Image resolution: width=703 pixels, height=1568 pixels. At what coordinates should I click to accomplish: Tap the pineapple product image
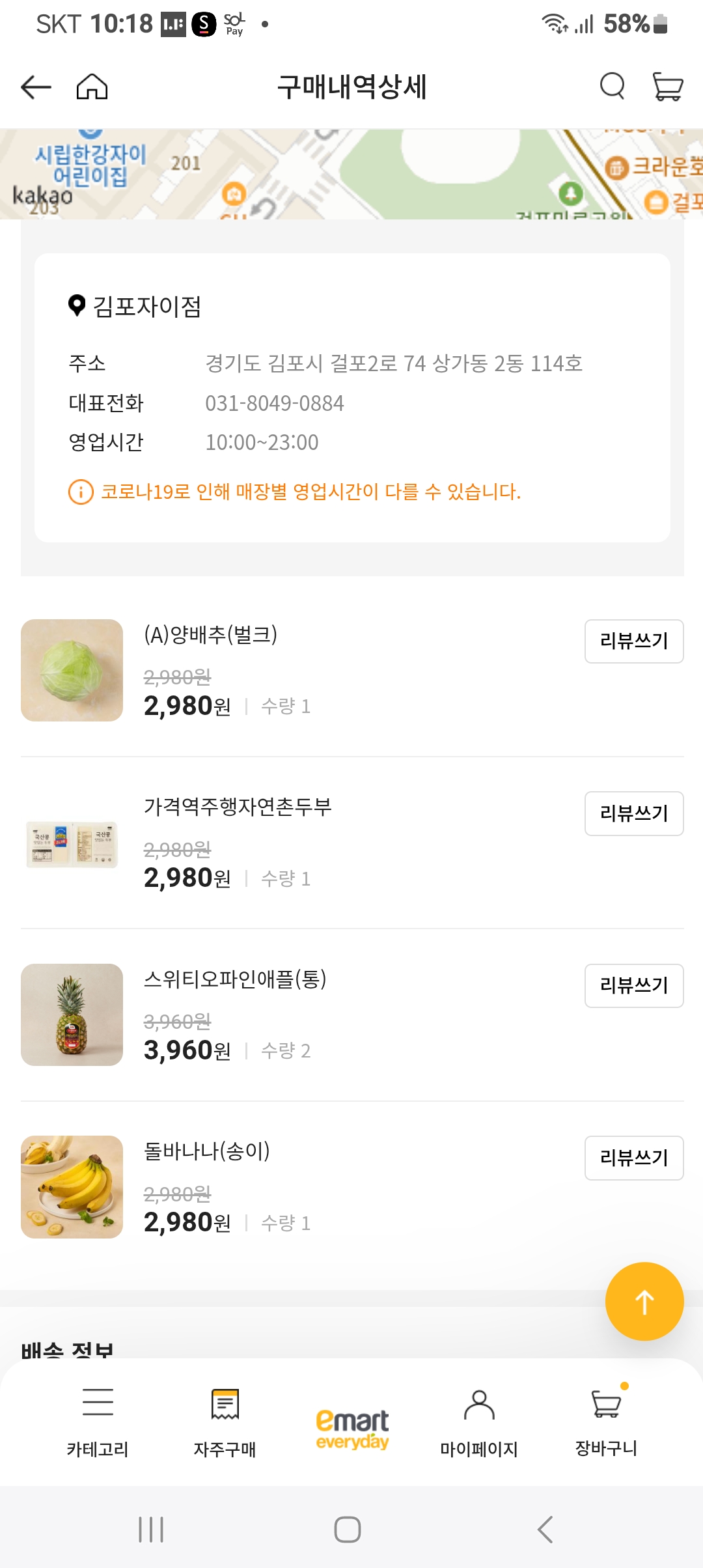point(72,1015)
